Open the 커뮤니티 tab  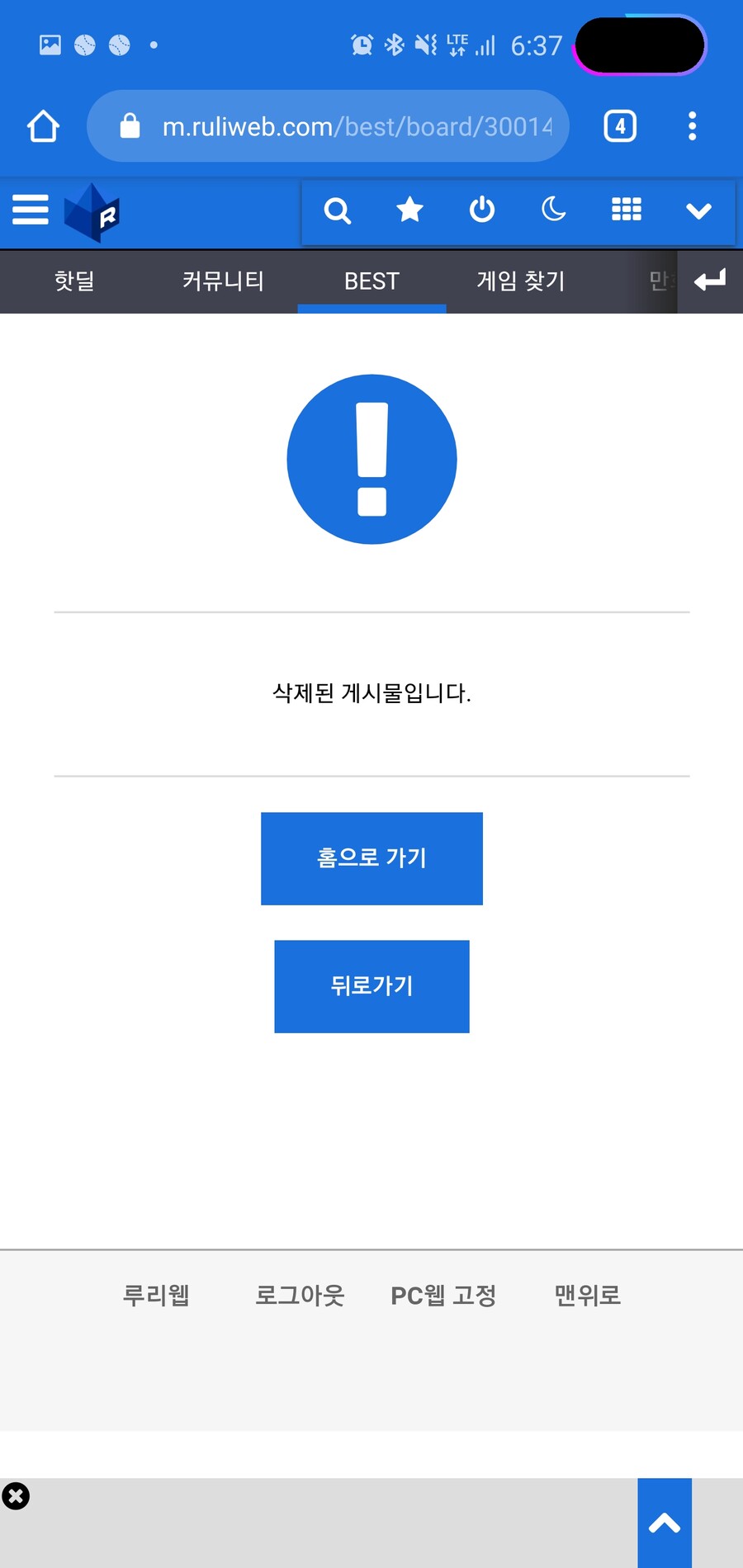click(223, 281)
